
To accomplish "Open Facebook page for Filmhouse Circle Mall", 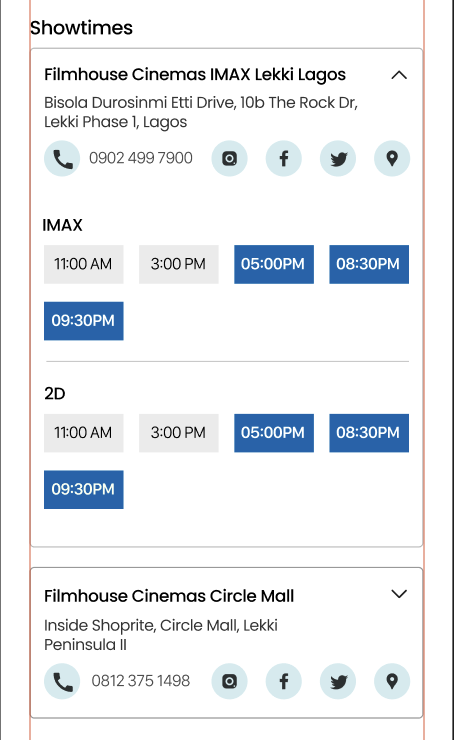I will 284,681.
